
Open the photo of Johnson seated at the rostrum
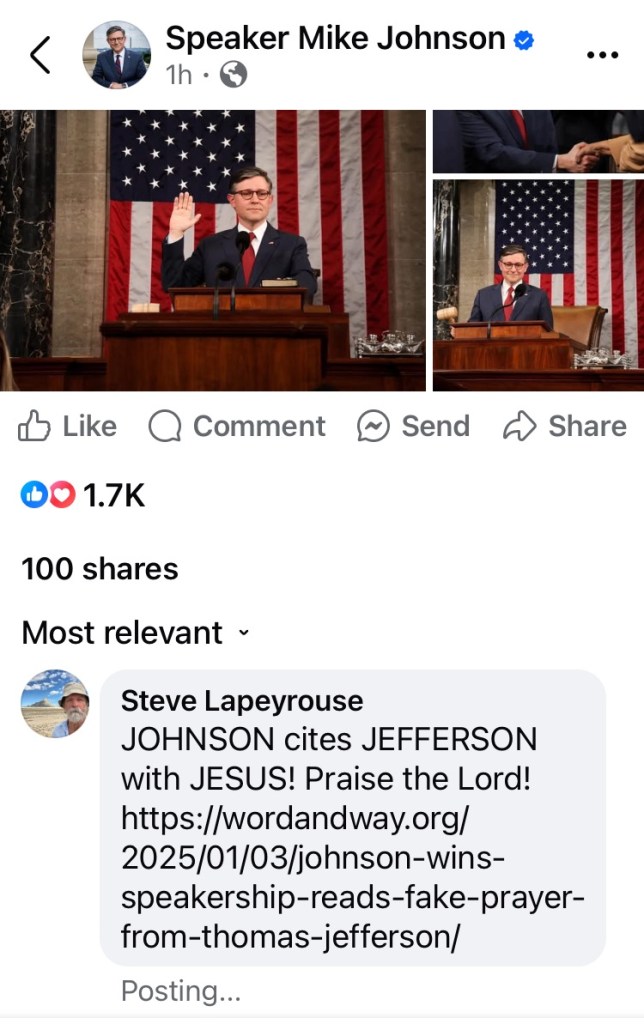click(x=538, y=285)
